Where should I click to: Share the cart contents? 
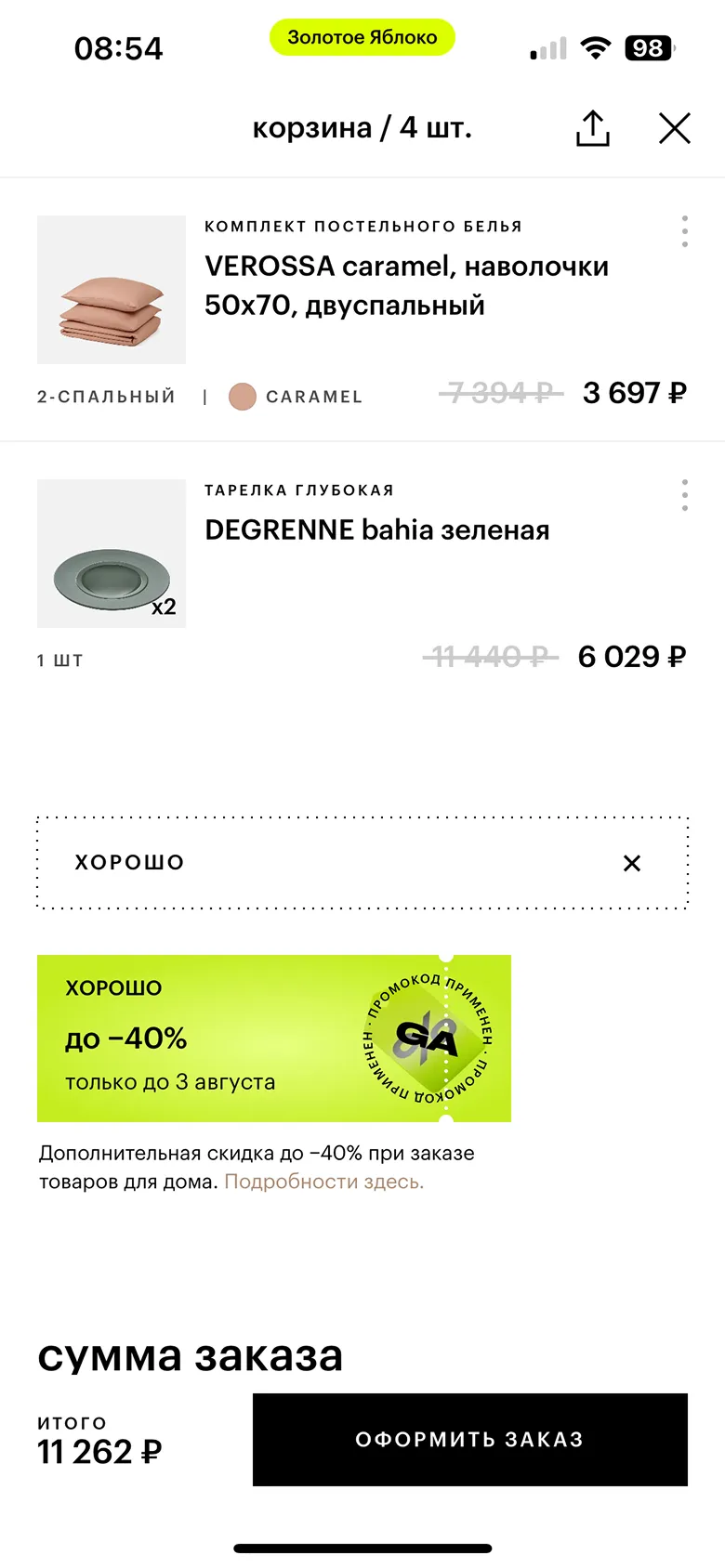click(x=592, y=128)
